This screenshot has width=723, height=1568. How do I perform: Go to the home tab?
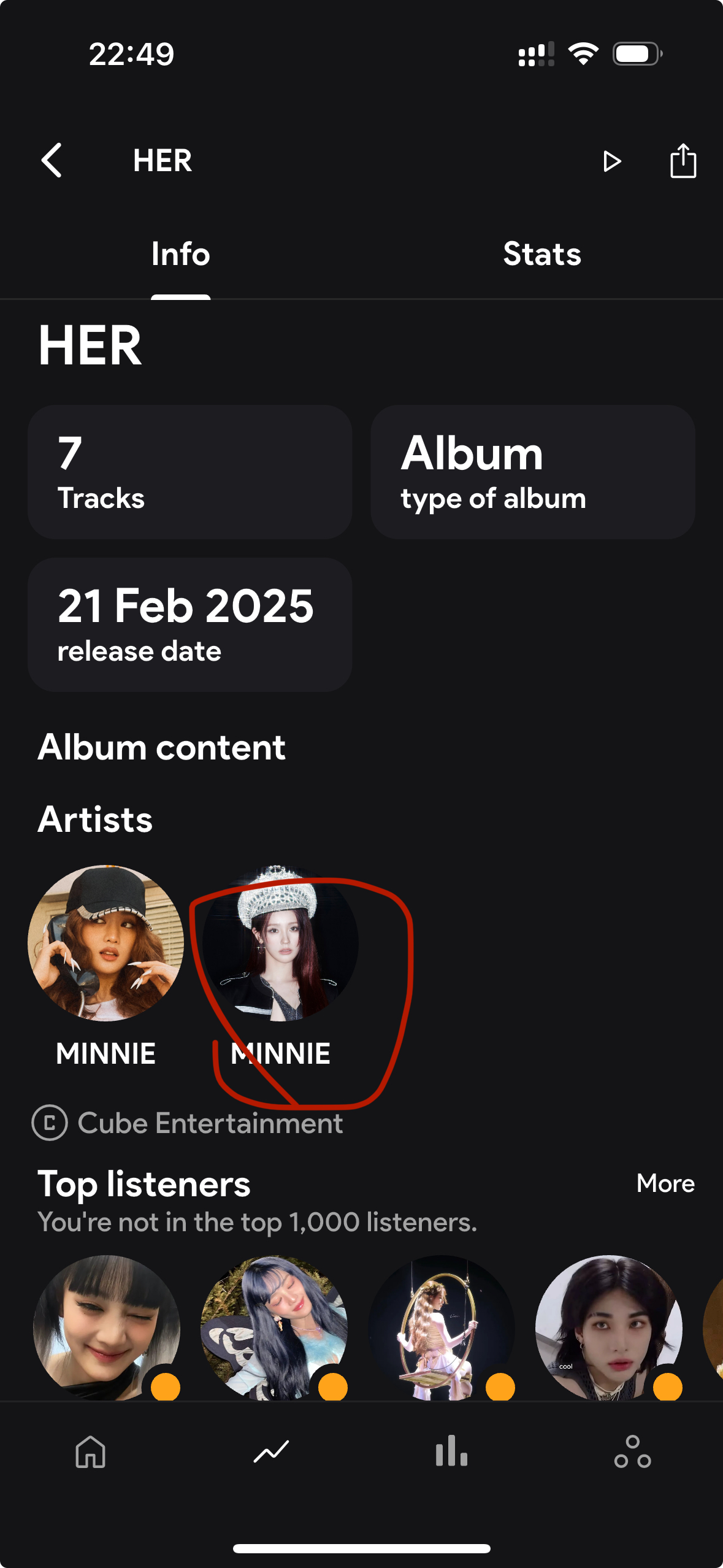90,1452
